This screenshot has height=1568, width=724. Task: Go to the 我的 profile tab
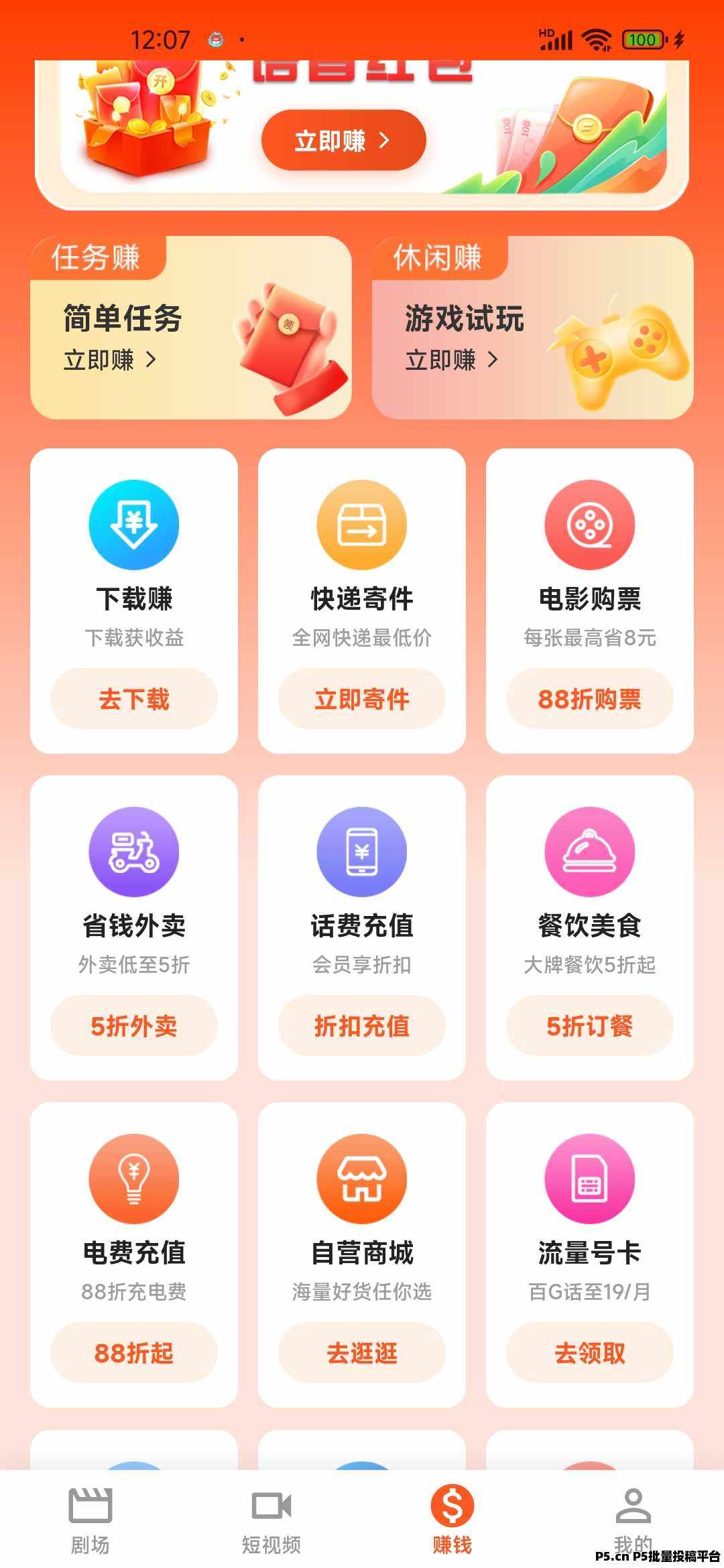click(633, 1516)
